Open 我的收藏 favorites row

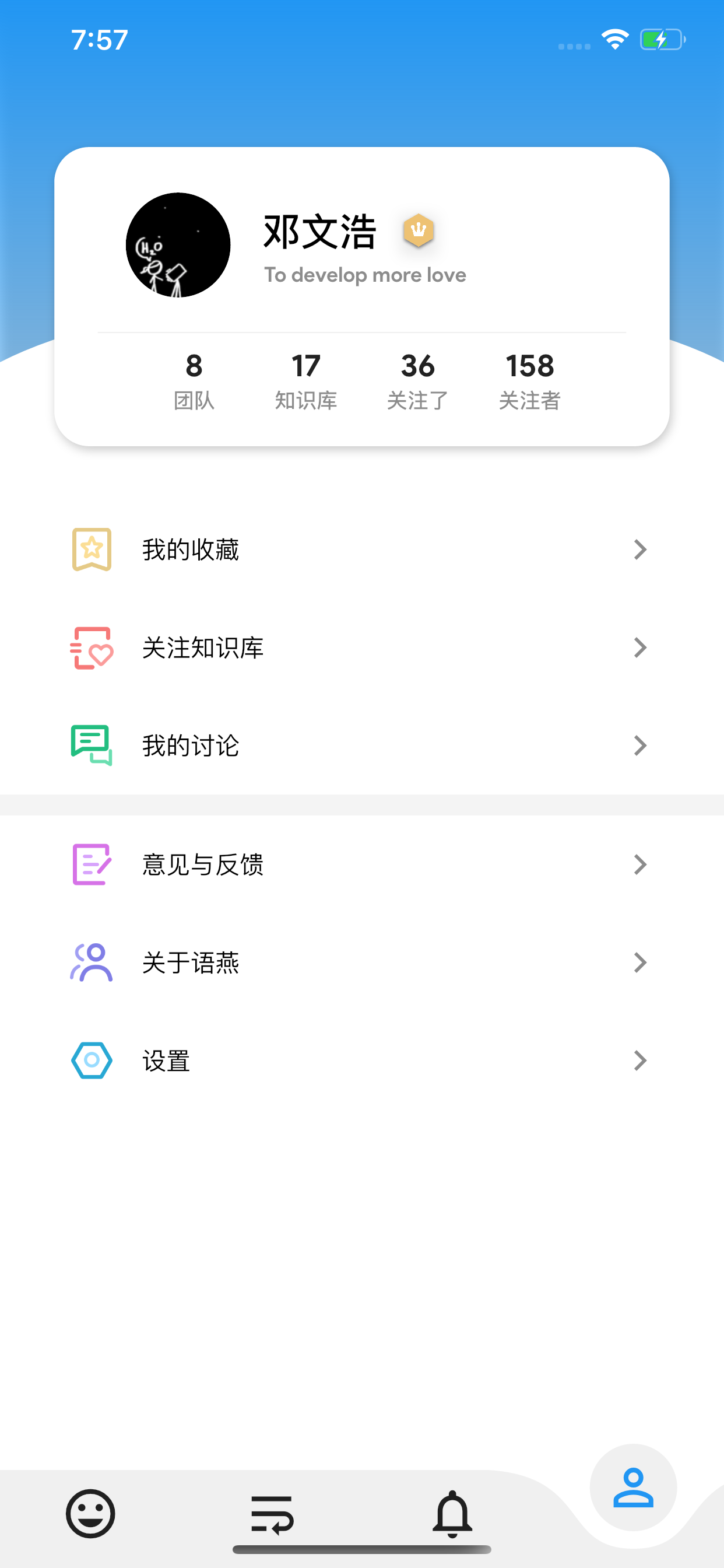(362, 549)
